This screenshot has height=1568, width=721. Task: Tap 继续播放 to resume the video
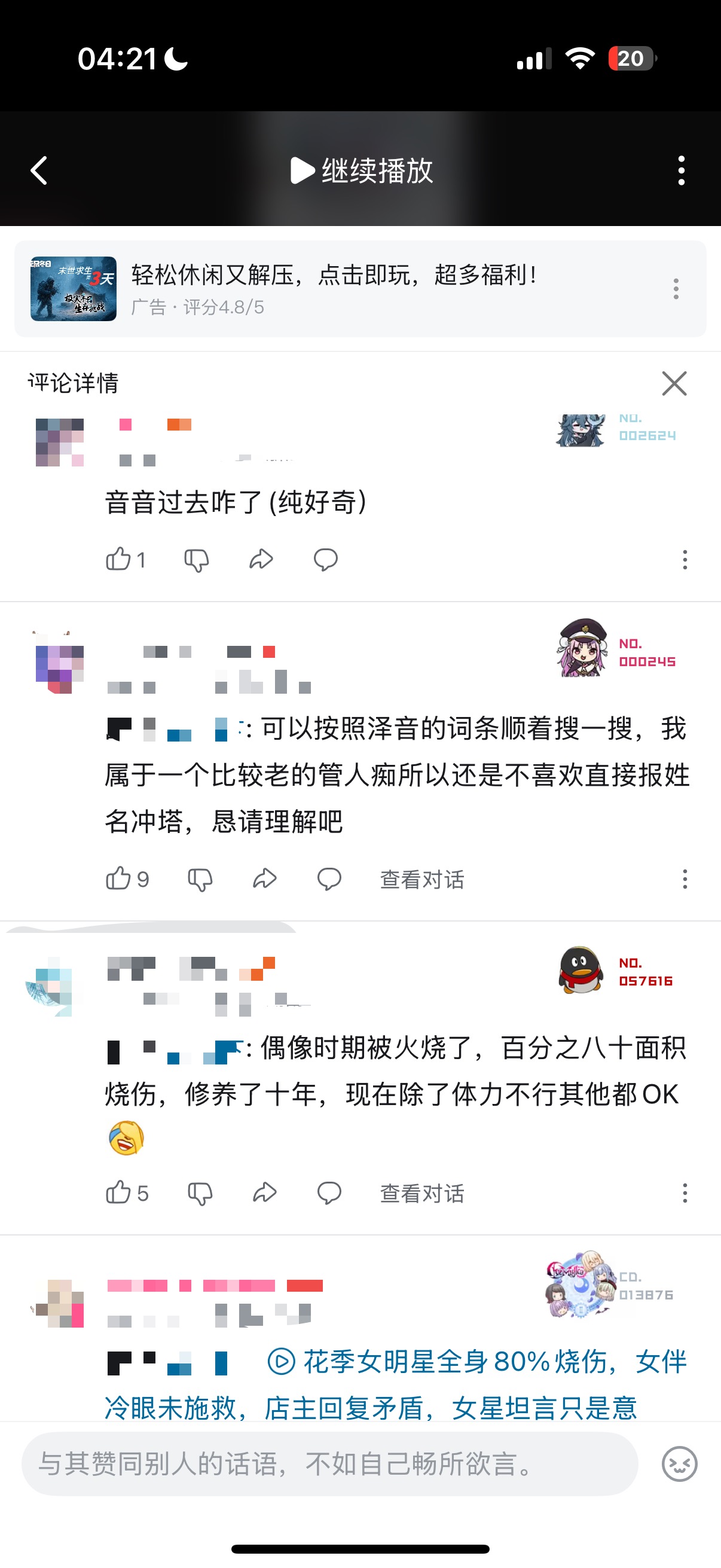point(362,170)
